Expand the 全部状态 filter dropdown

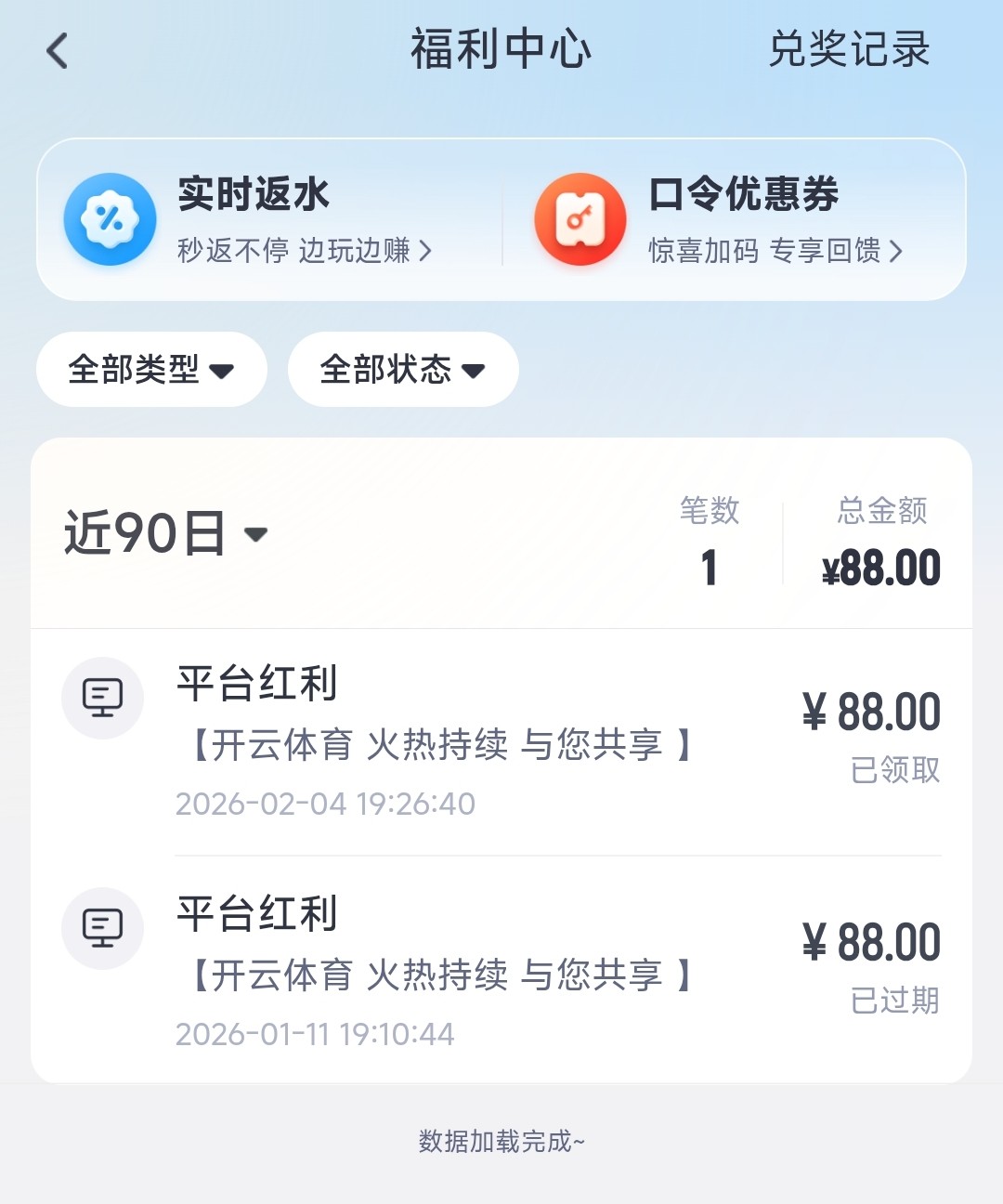(x=403, y=370)
